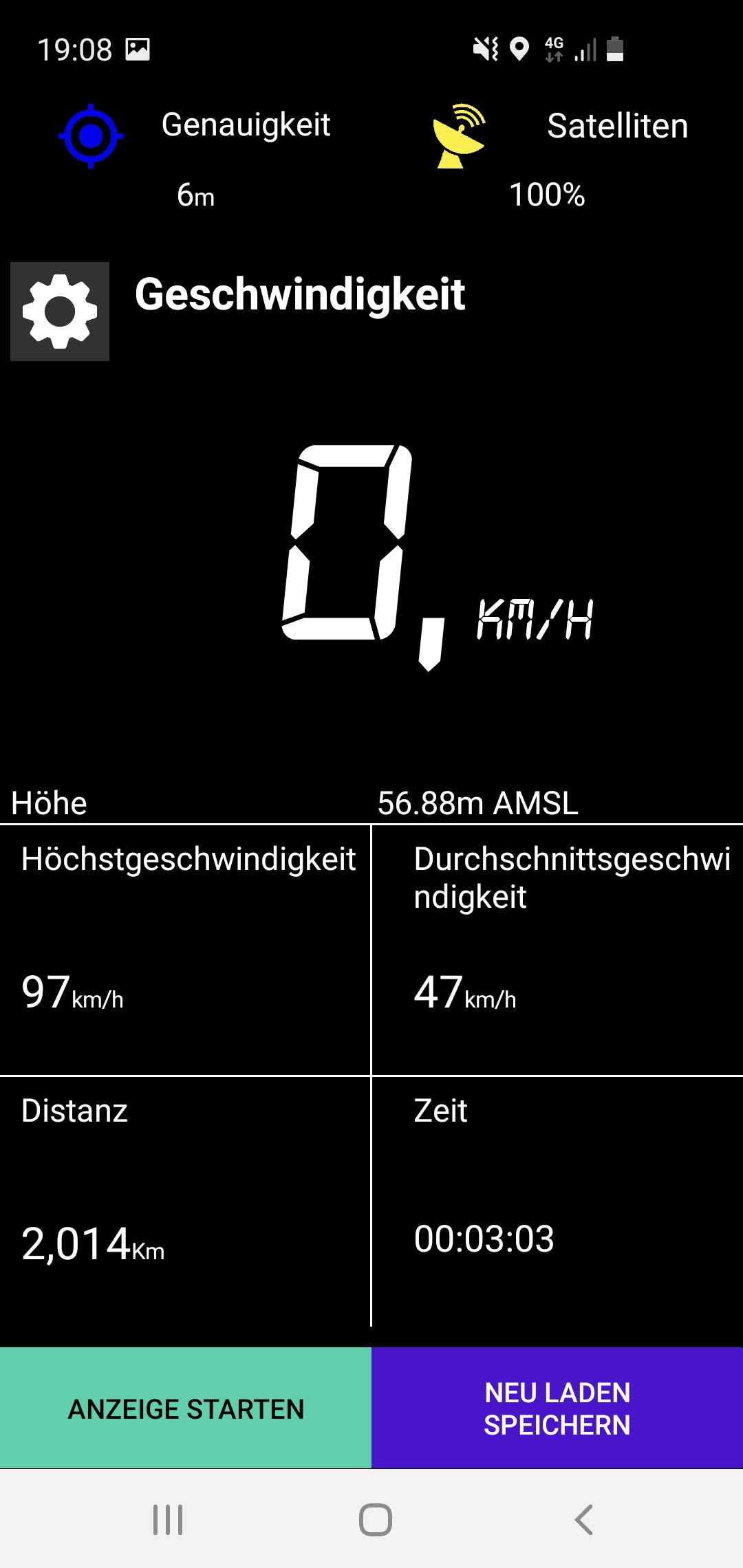Go back using the navigation bar
The image size is (743, 1568).
[583, 1520]
